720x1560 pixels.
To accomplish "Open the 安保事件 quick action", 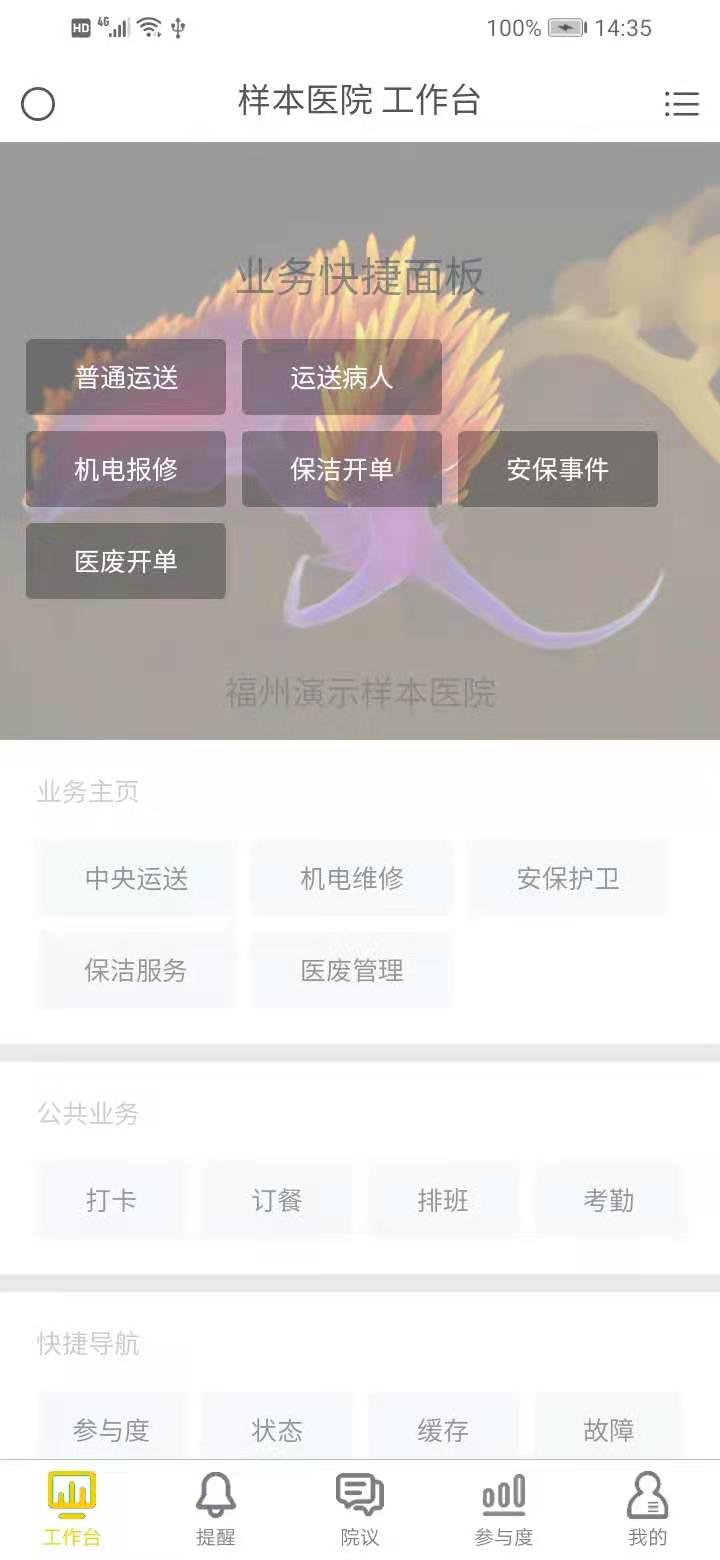I will [x=557, y=469].
